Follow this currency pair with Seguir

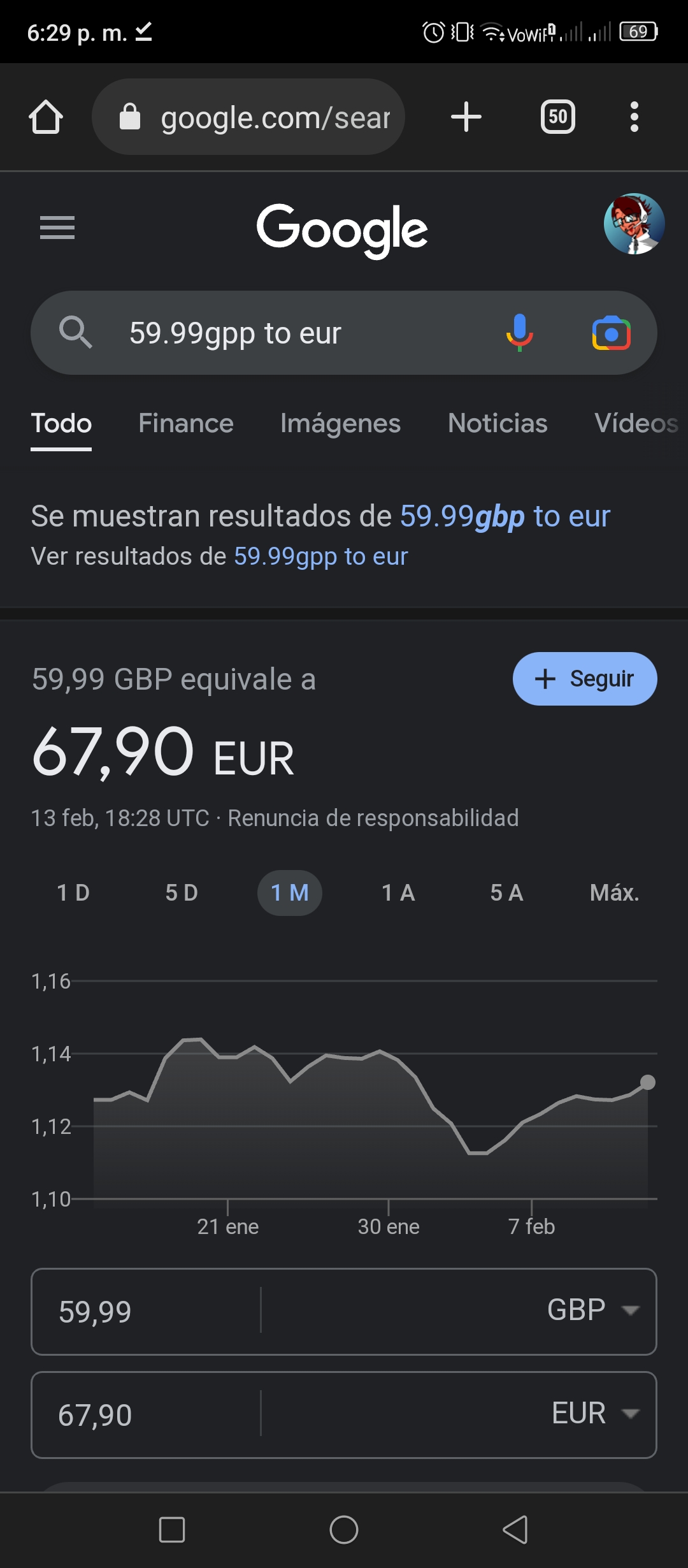[585, 679]
